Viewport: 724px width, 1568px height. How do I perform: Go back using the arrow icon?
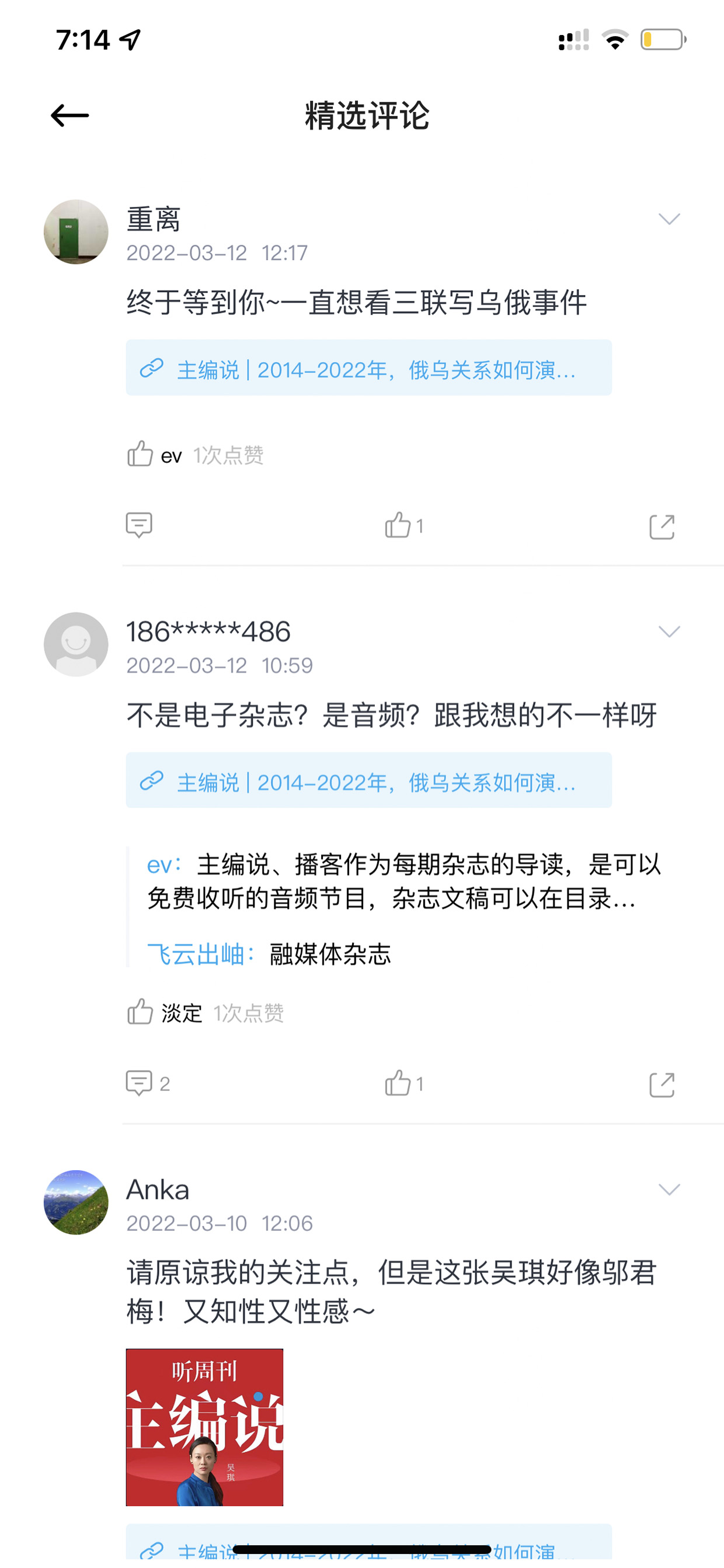click(x=69, y=115)
